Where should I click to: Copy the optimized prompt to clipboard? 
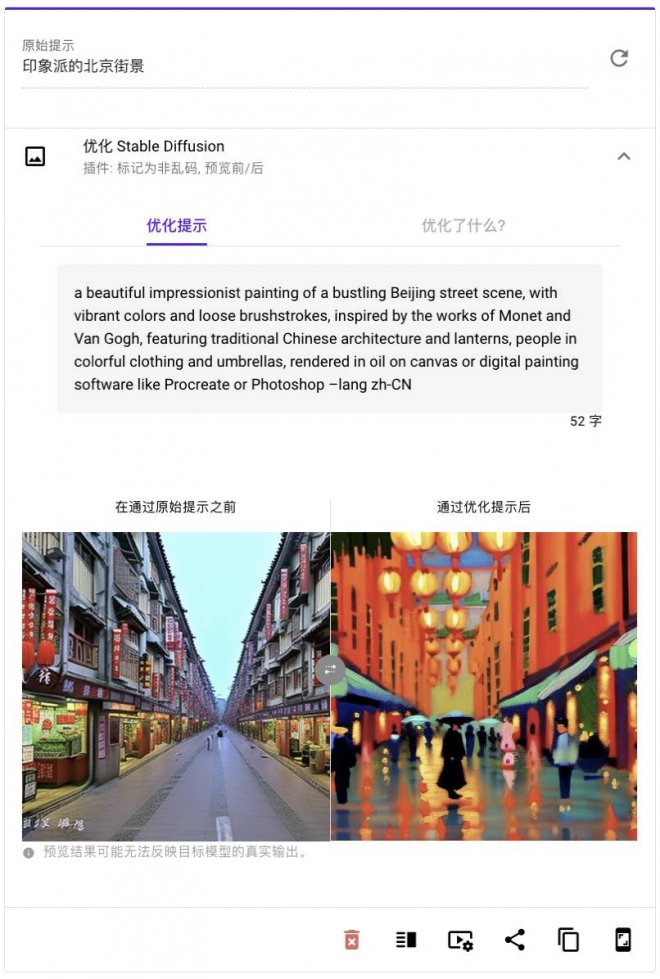568,940
